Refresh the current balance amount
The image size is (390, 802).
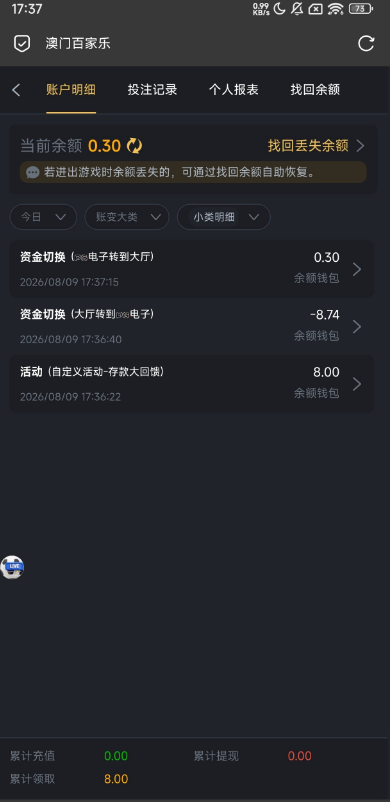click(x=135, y=146)
